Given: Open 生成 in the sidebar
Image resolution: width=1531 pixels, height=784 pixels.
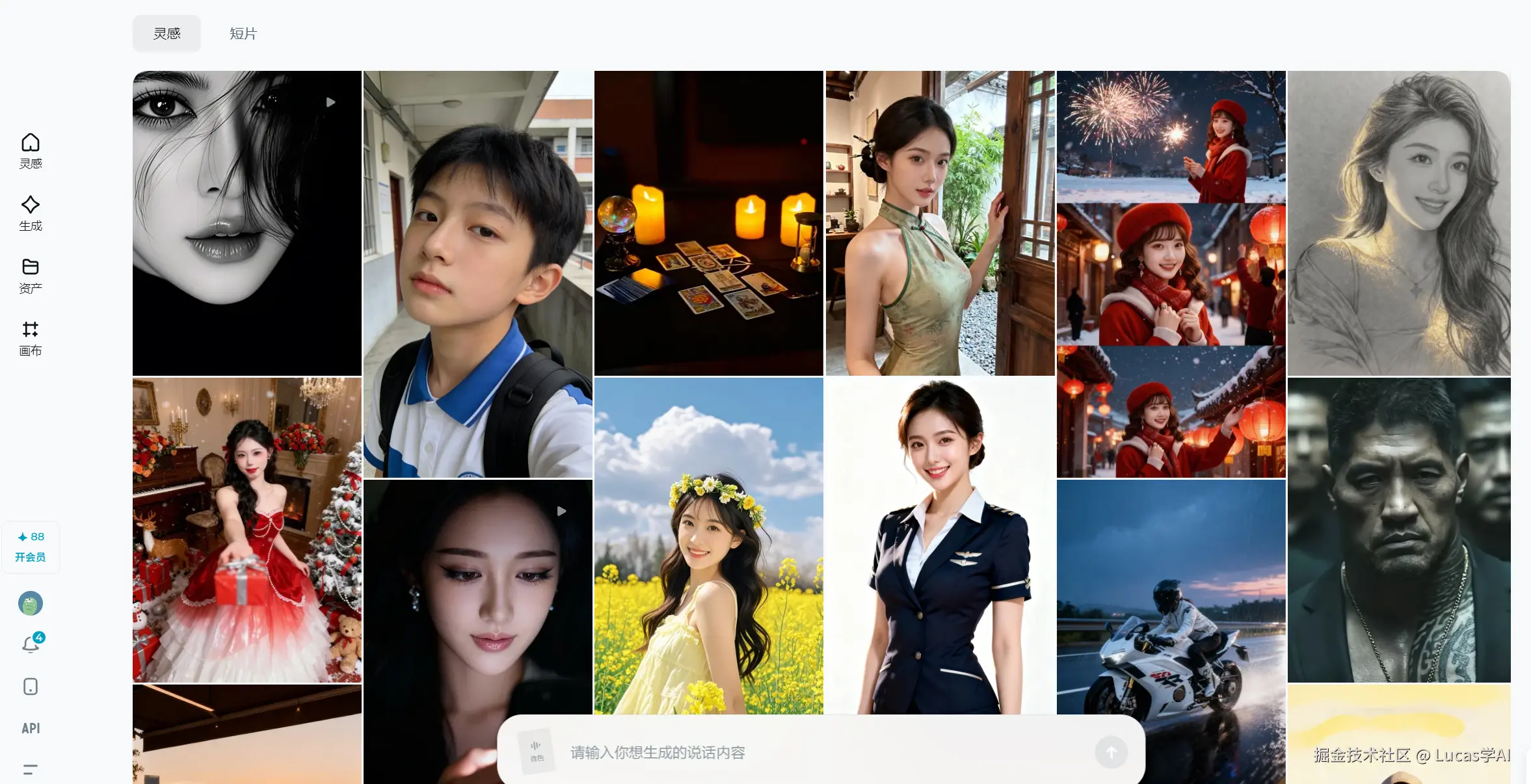Looking at the screenshot, I should click(31, 213).
